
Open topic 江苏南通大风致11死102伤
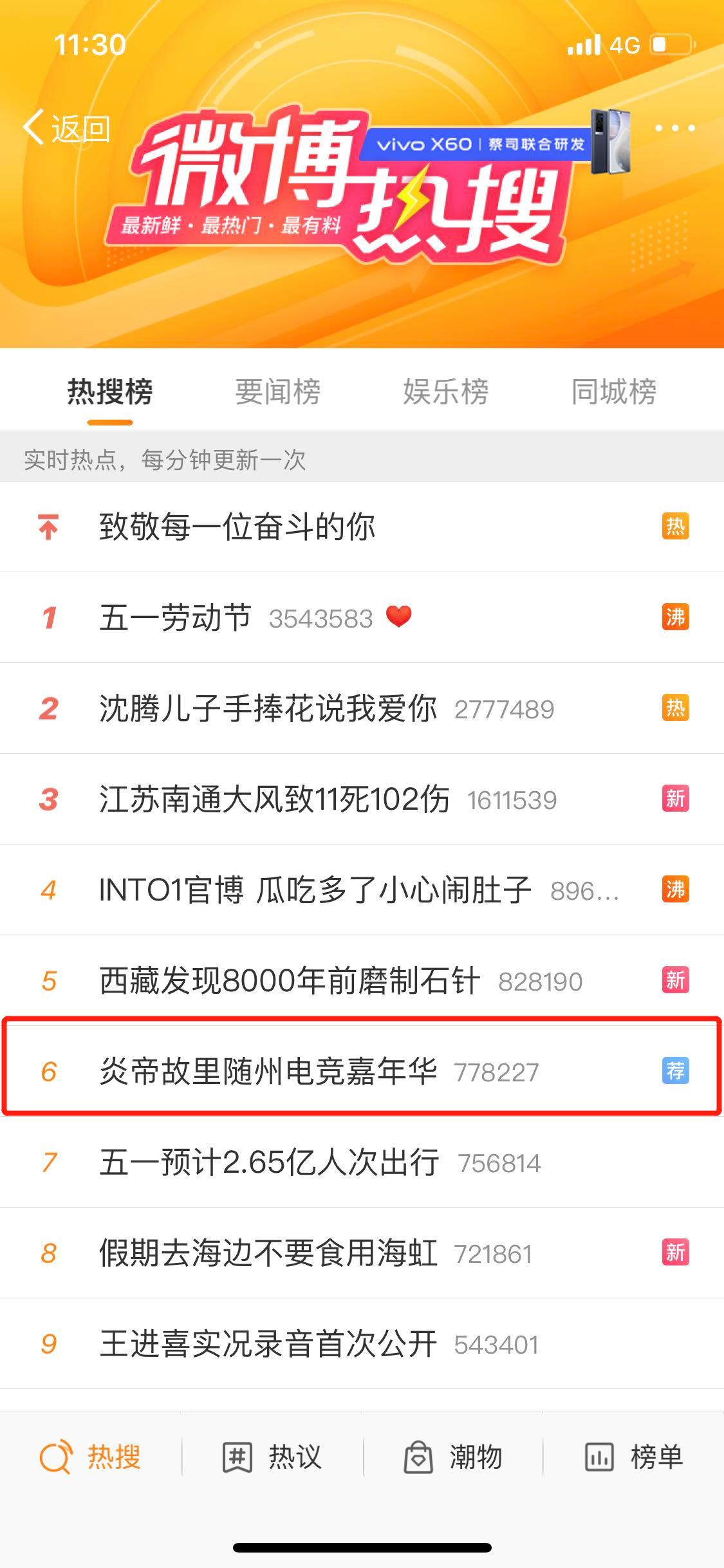(x=274, y=799)
